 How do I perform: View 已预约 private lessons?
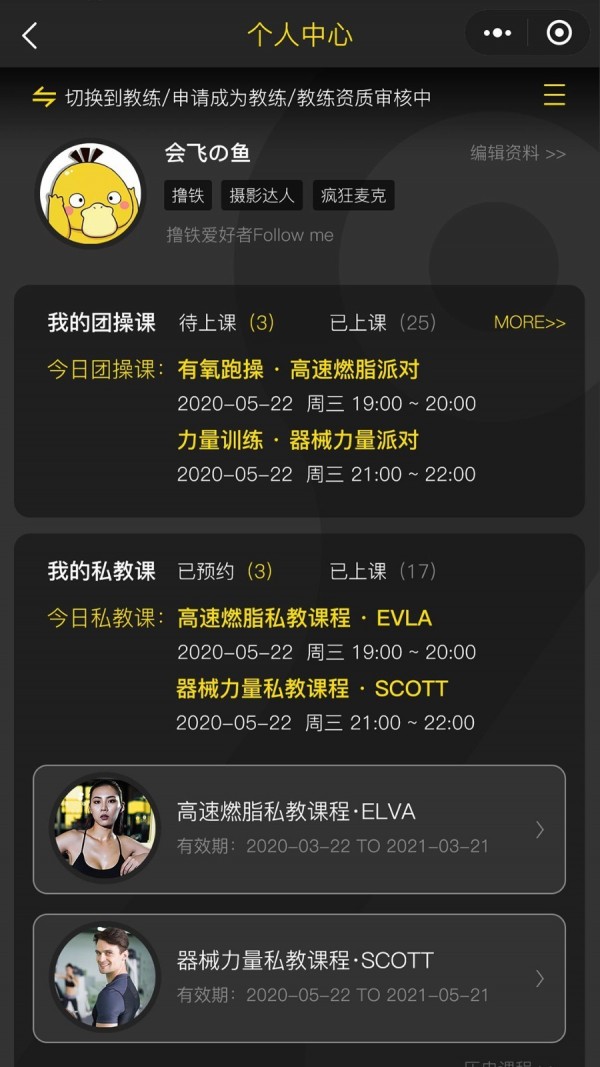[225, 571]
